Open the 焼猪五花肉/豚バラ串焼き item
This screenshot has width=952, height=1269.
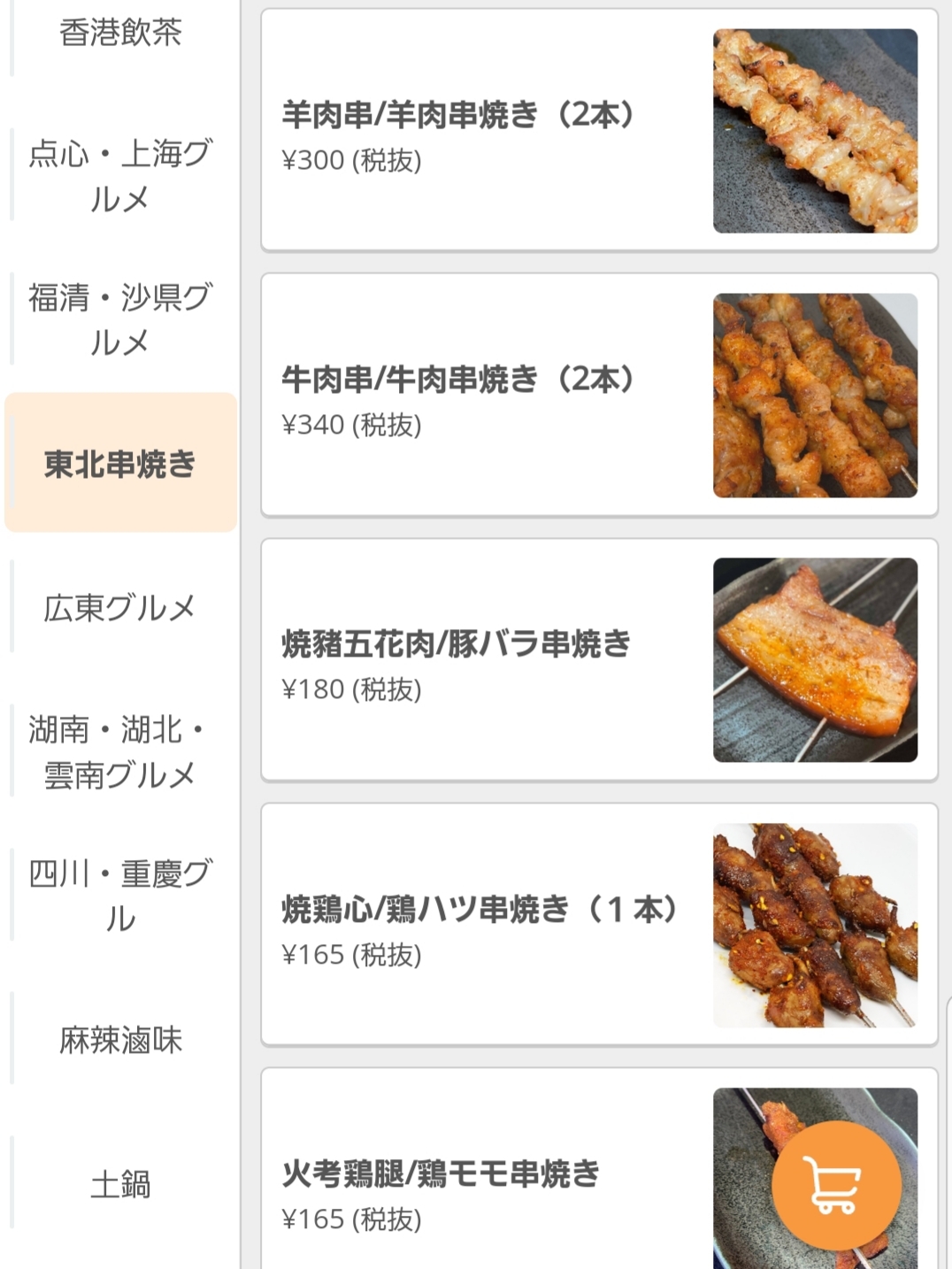coord(598,660)
